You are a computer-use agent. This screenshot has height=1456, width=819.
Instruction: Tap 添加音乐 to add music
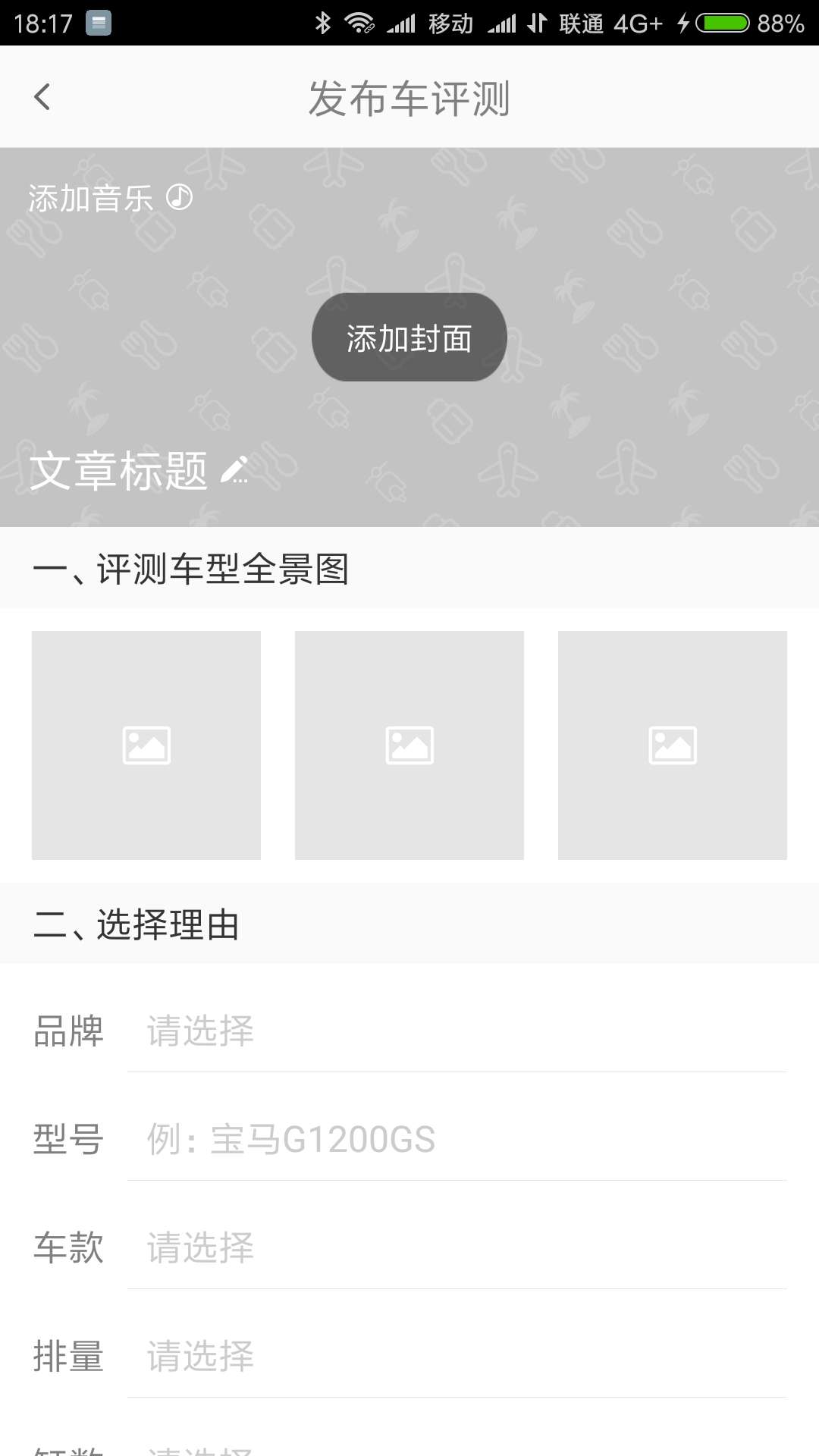111,199
